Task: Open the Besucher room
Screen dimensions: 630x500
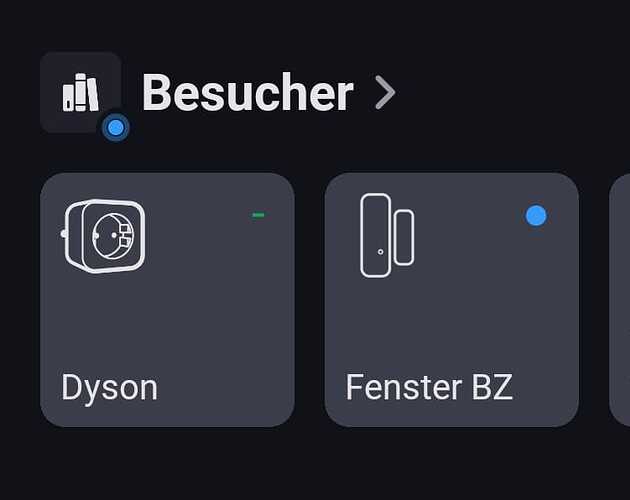Action: click(x=268, y=94)
